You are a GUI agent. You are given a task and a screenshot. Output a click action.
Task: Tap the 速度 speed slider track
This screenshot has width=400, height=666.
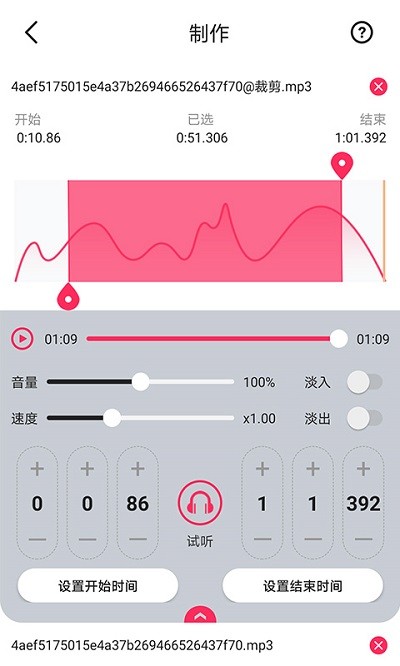(141, 418)
